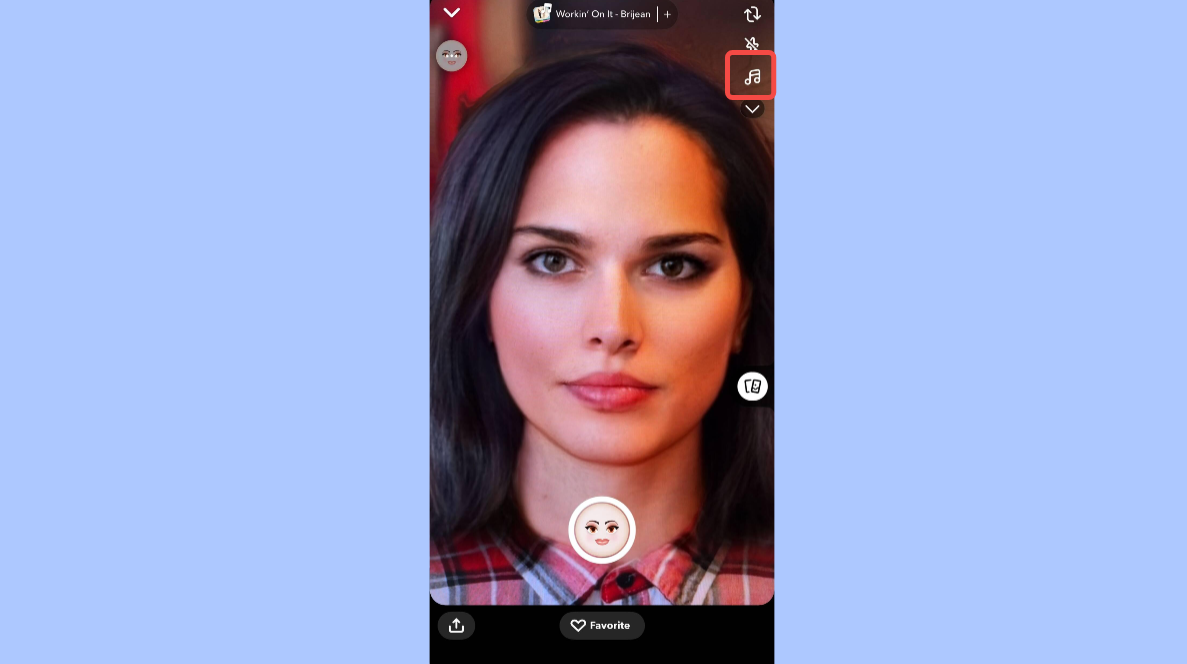Open the lens creator avatar
The height and width of the screenshot is (664, 1187).
point(452,56)
